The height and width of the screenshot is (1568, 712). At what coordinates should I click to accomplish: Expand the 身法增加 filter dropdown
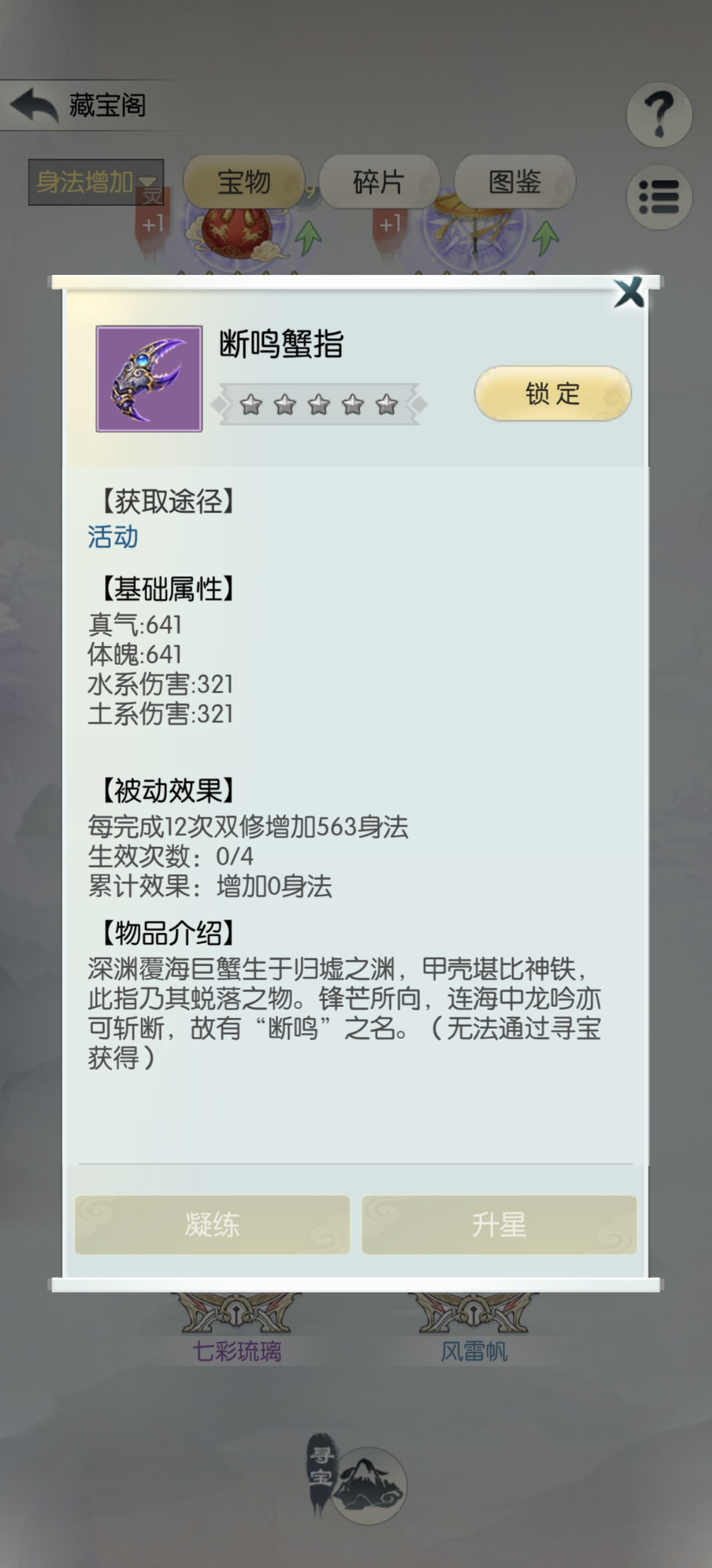(x=96, y=182)
